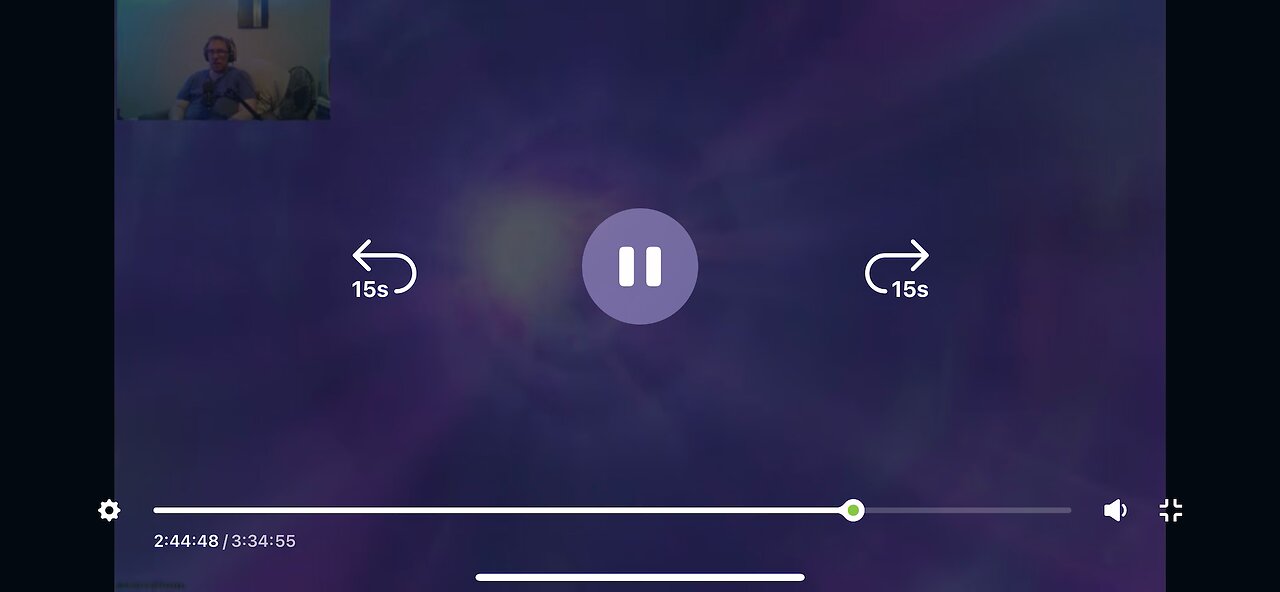
Task: Mute the video volume
Action: click(1115, 511)
